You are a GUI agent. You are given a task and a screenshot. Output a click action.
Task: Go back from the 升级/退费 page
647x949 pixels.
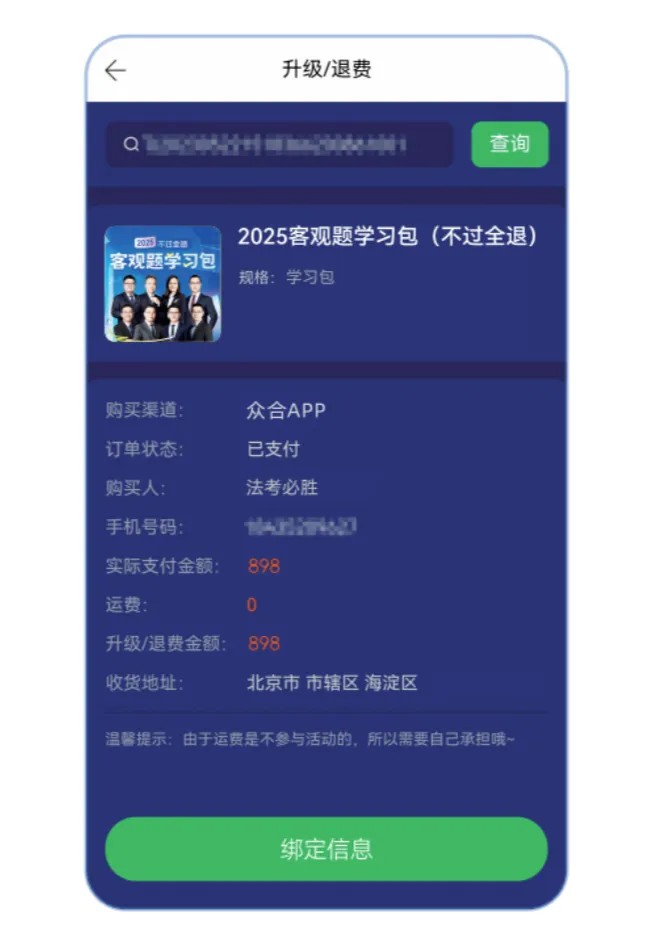coord(116,70)
